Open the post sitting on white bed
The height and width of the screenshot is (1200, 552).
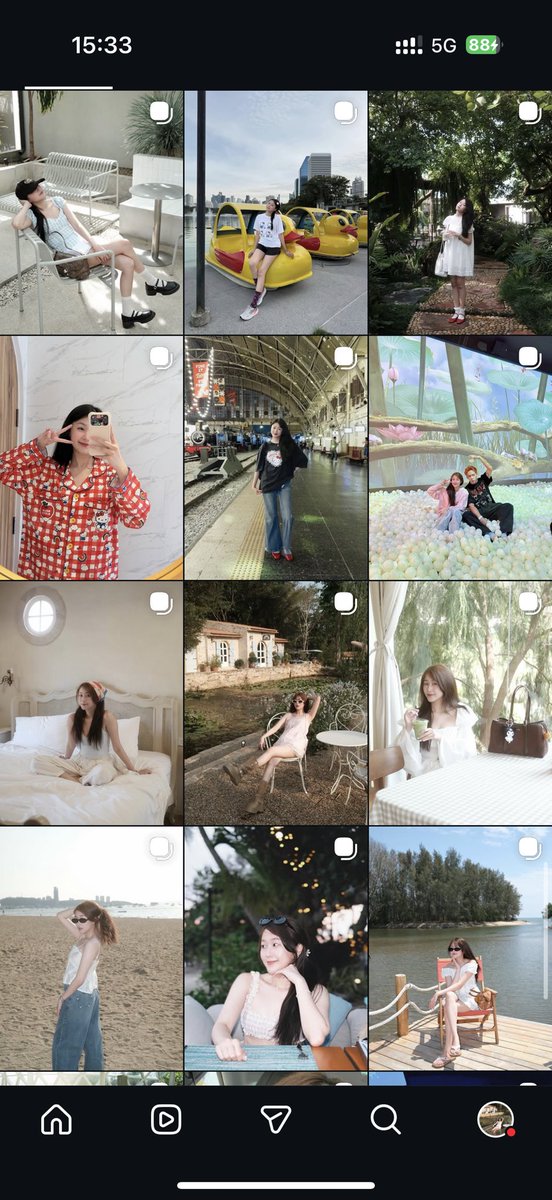tap(91, 704)
